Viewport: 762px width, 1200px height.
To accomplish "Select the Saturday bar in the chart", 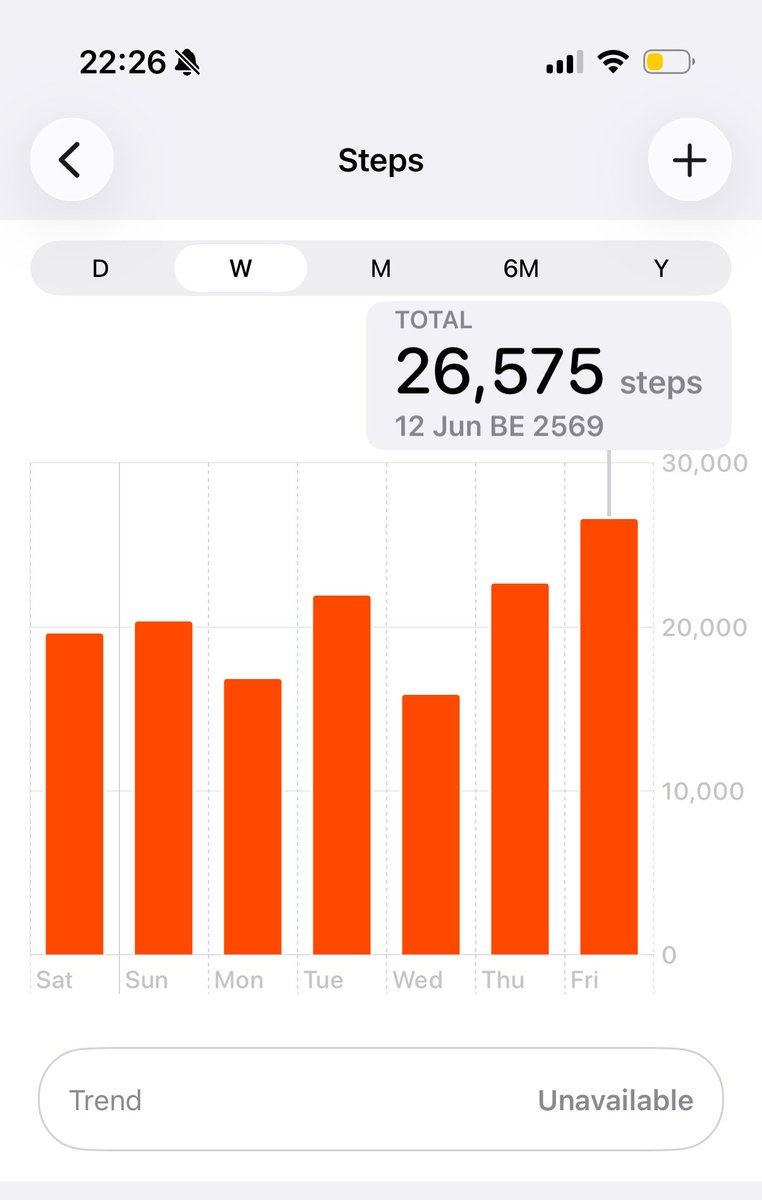I will [x=74, y=794].
